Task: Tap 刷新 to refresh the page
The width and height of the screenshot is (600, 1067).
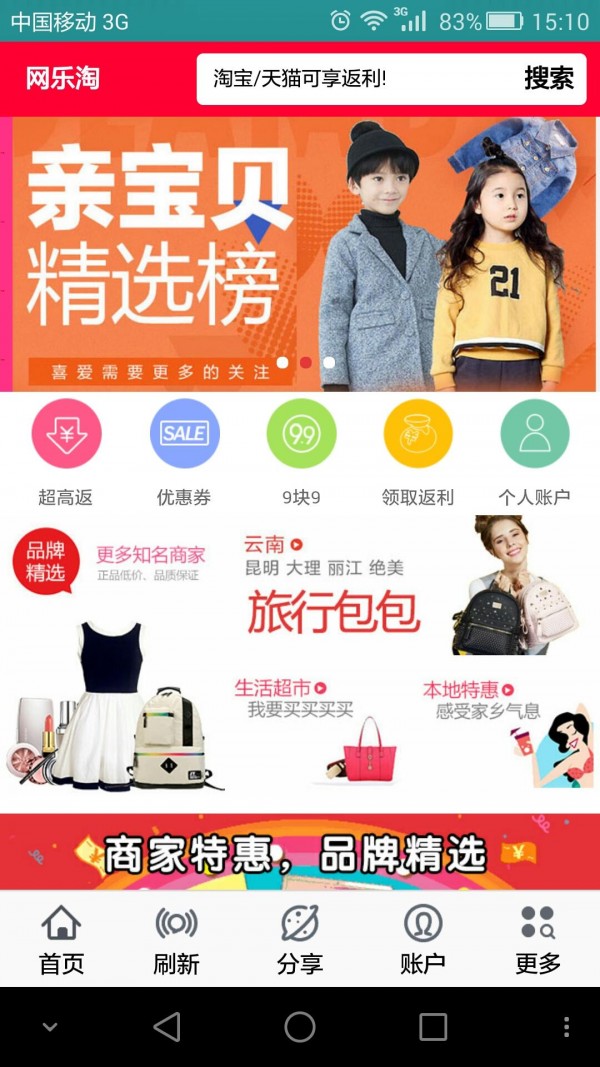Action: point(176,938)
